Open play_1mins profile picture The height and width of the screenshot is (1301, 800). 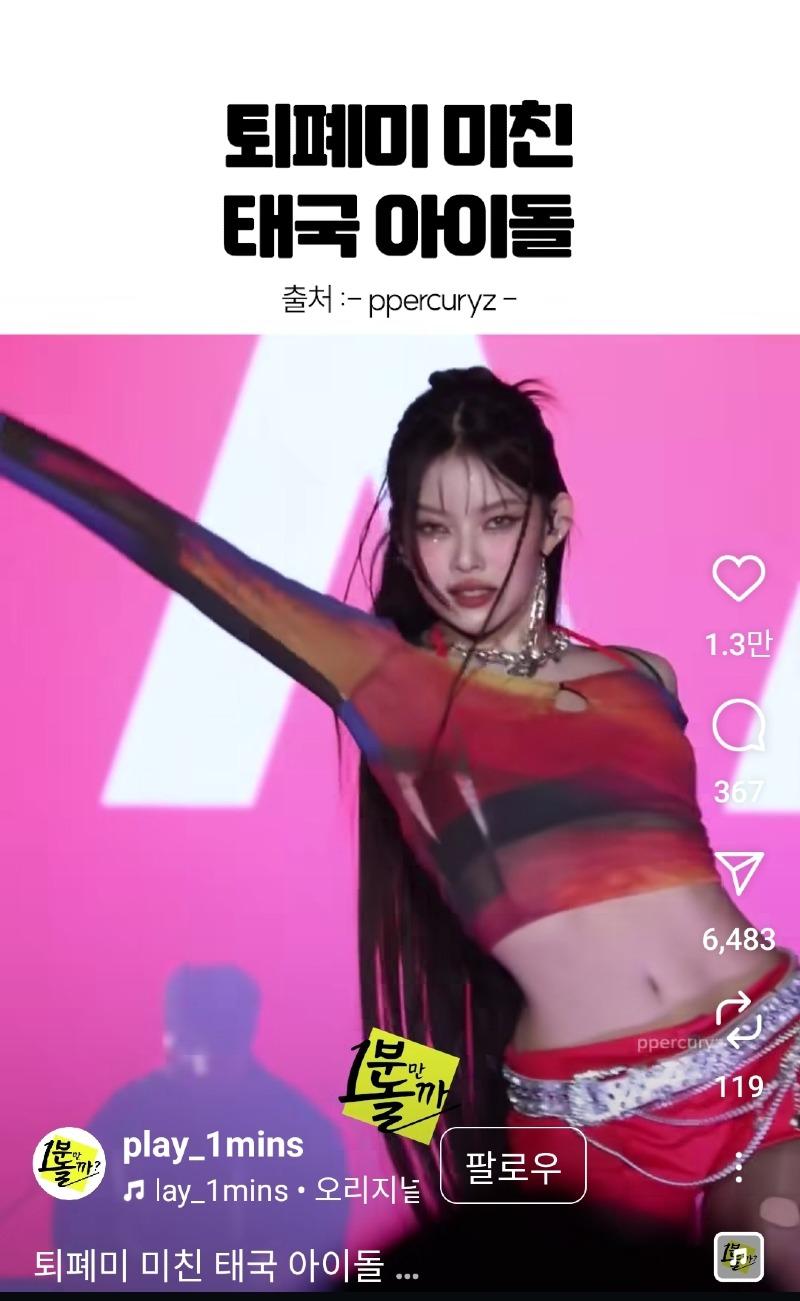pos(69,1163)
